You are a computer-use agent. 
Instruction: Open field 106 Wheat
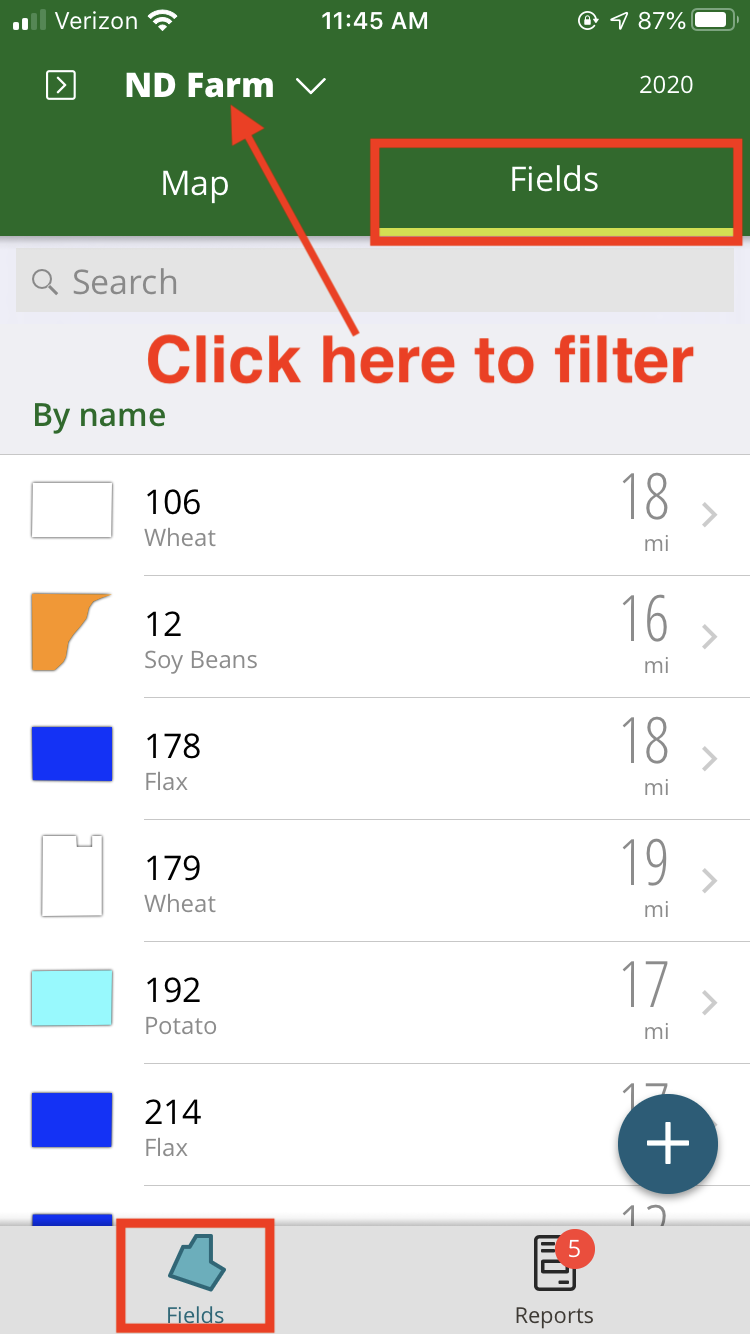(x=375, y=516)
